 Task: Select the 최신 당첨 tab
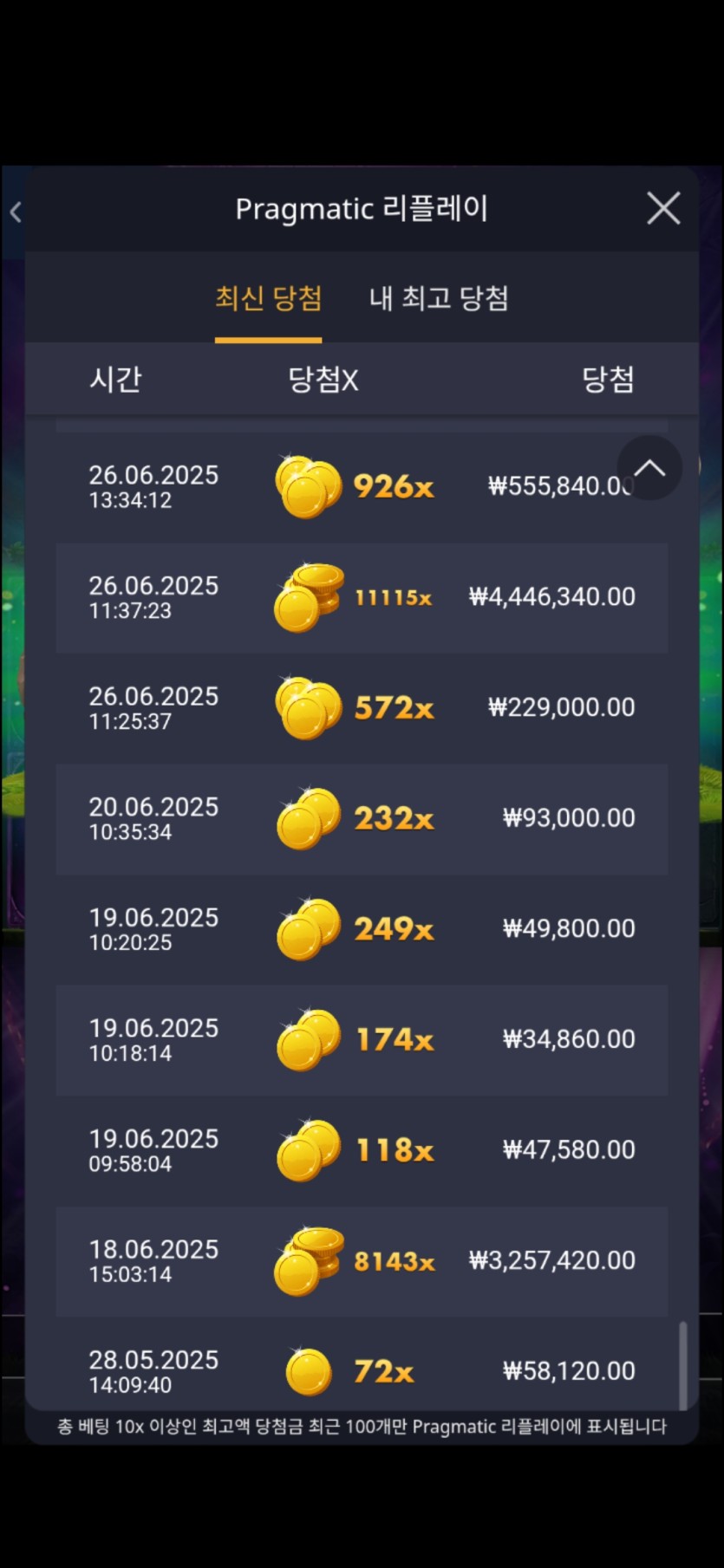pyautogui.click(x=268, y=299)
